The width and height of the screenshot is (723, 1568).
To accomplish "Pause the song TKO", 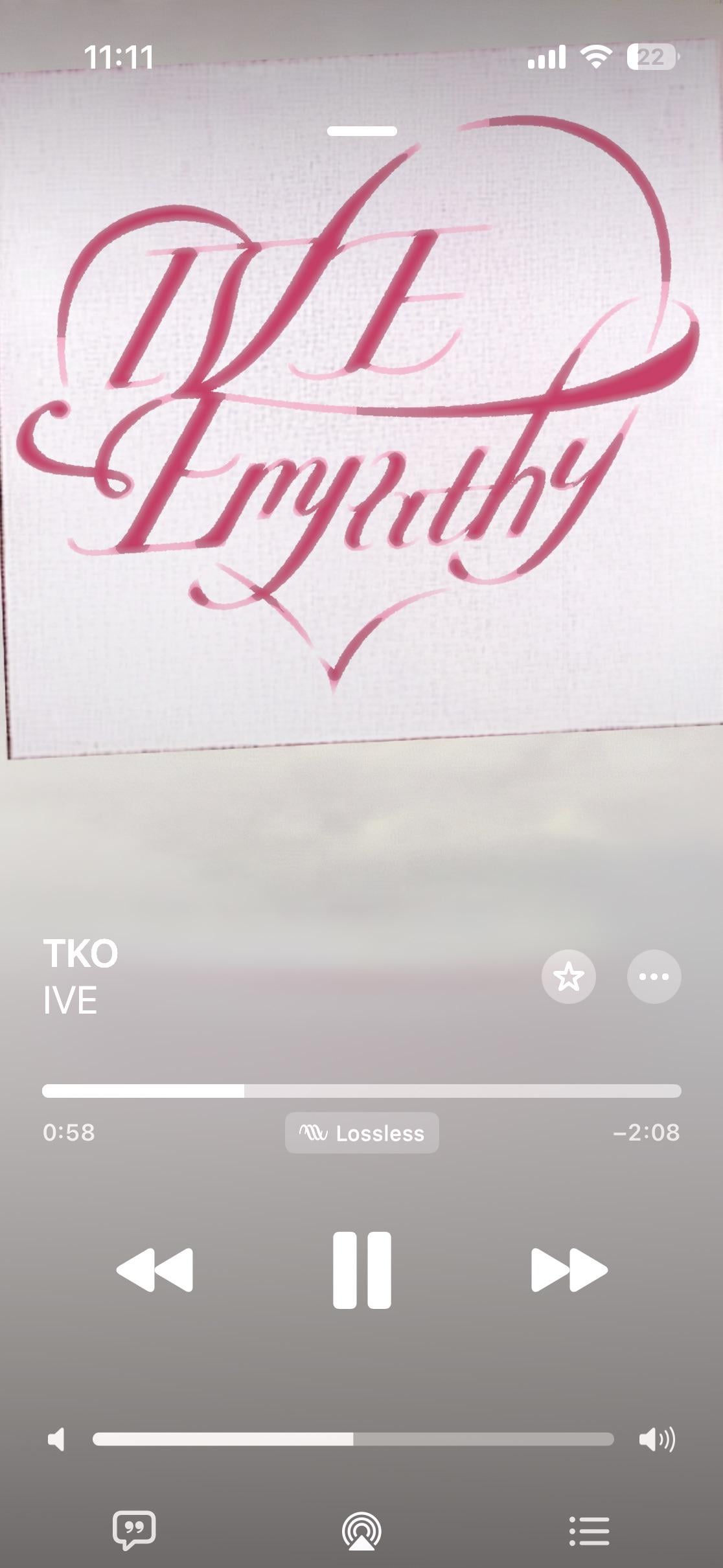I will pyautogui.click(x=361, y=1269).
